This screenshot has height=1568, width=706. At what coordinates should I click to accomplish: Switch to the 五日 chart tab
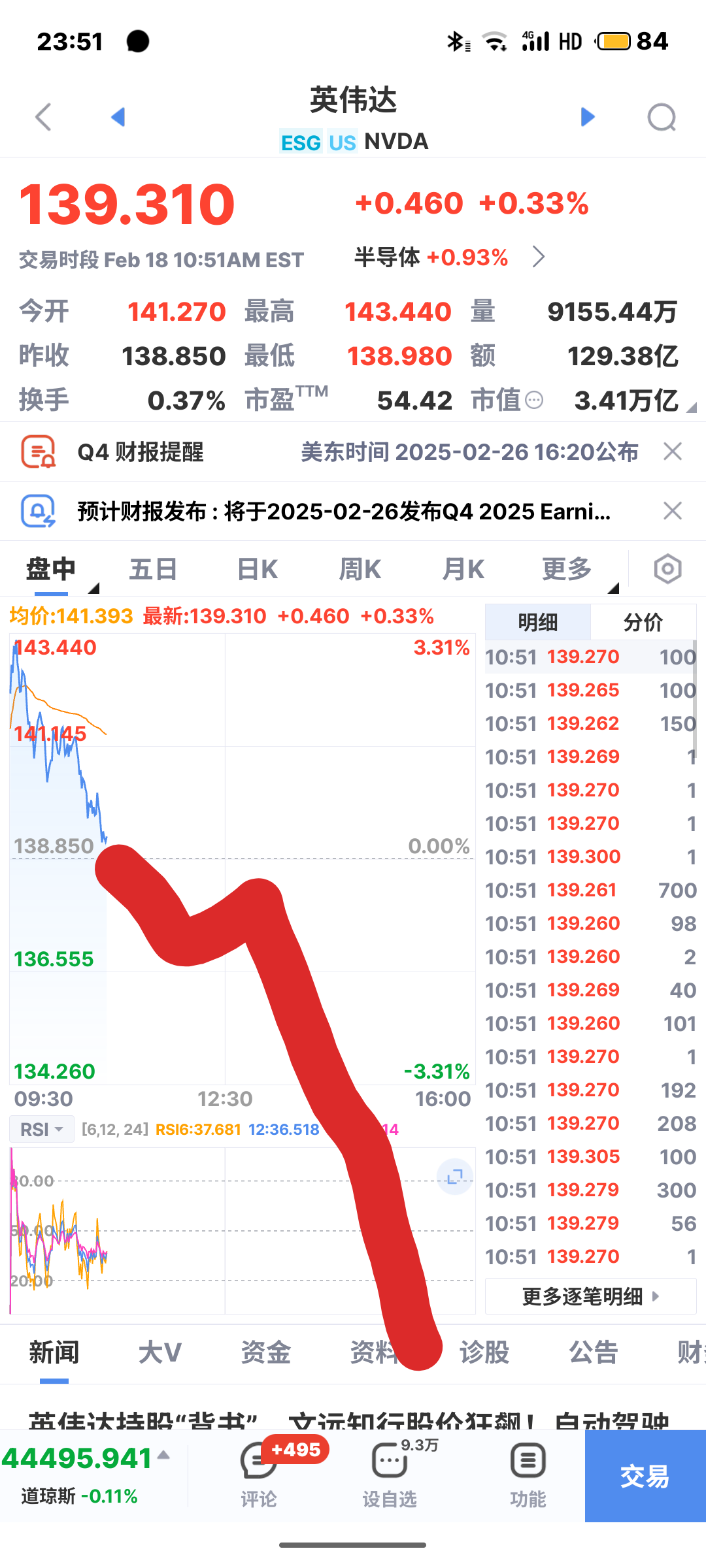[x=153, y=569]
